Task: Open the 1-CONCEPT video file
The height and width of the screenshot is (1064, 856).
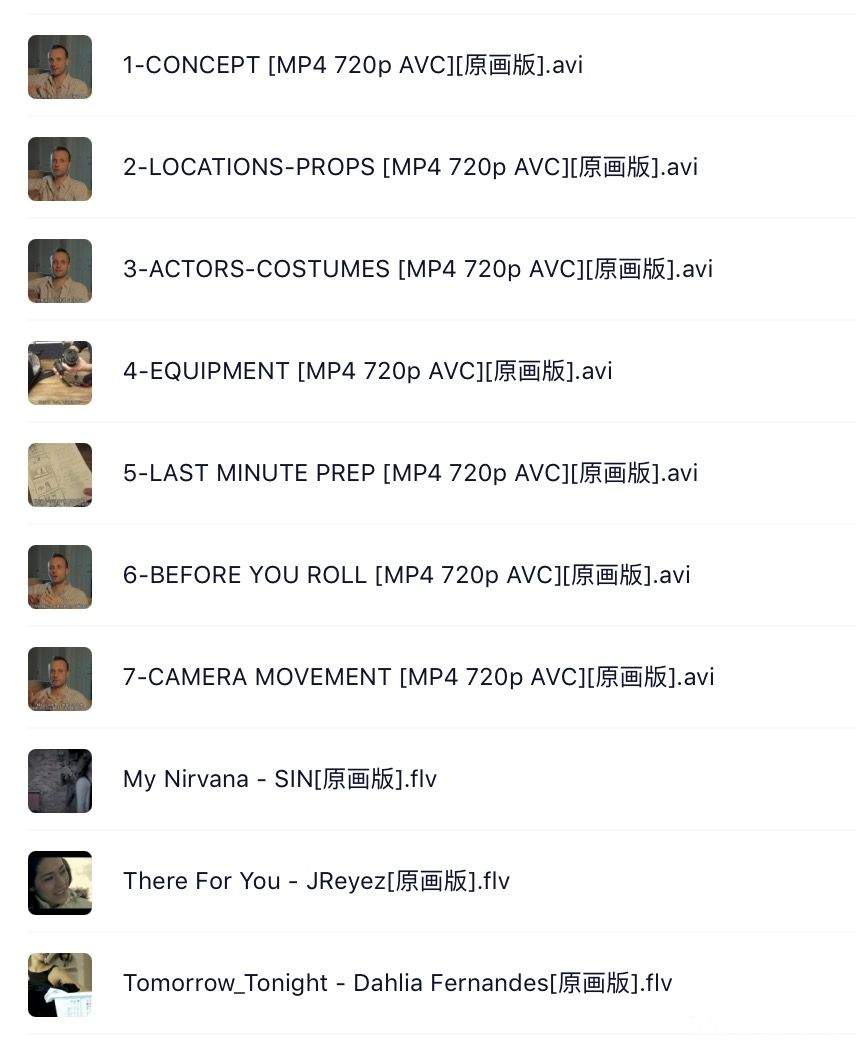Action: [x=352, y=66]
